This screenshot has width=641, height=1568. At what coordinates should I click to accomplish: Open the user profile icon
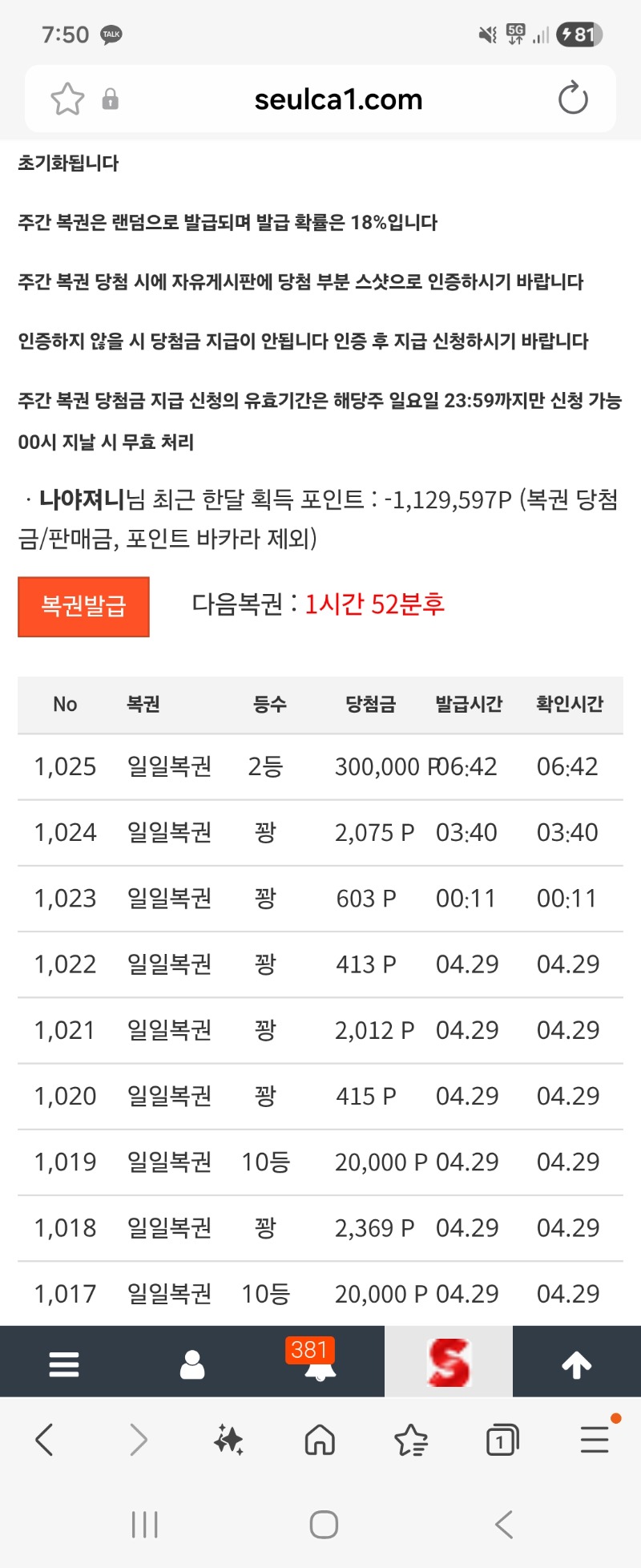(192, 1364)
